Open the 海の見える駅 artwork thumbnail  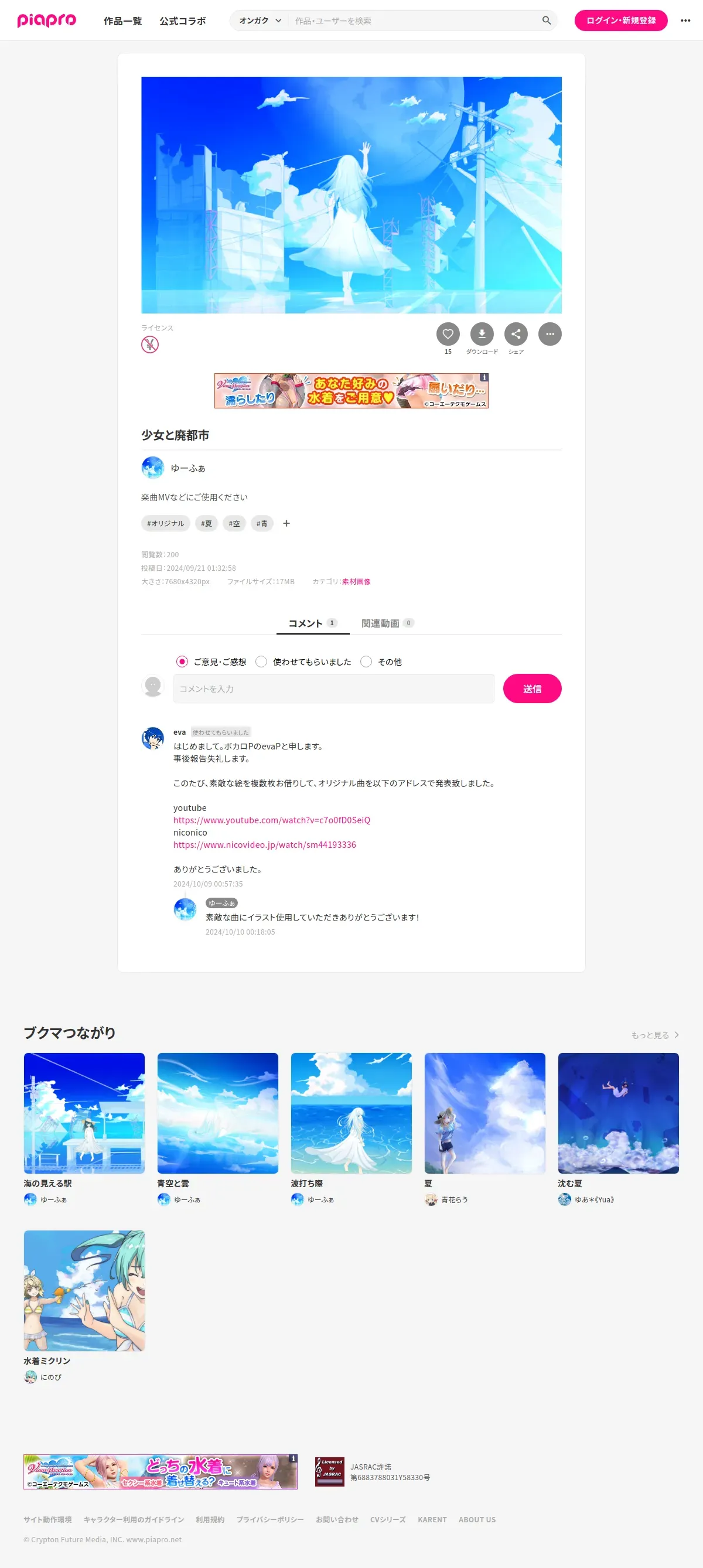point(84,1113)
